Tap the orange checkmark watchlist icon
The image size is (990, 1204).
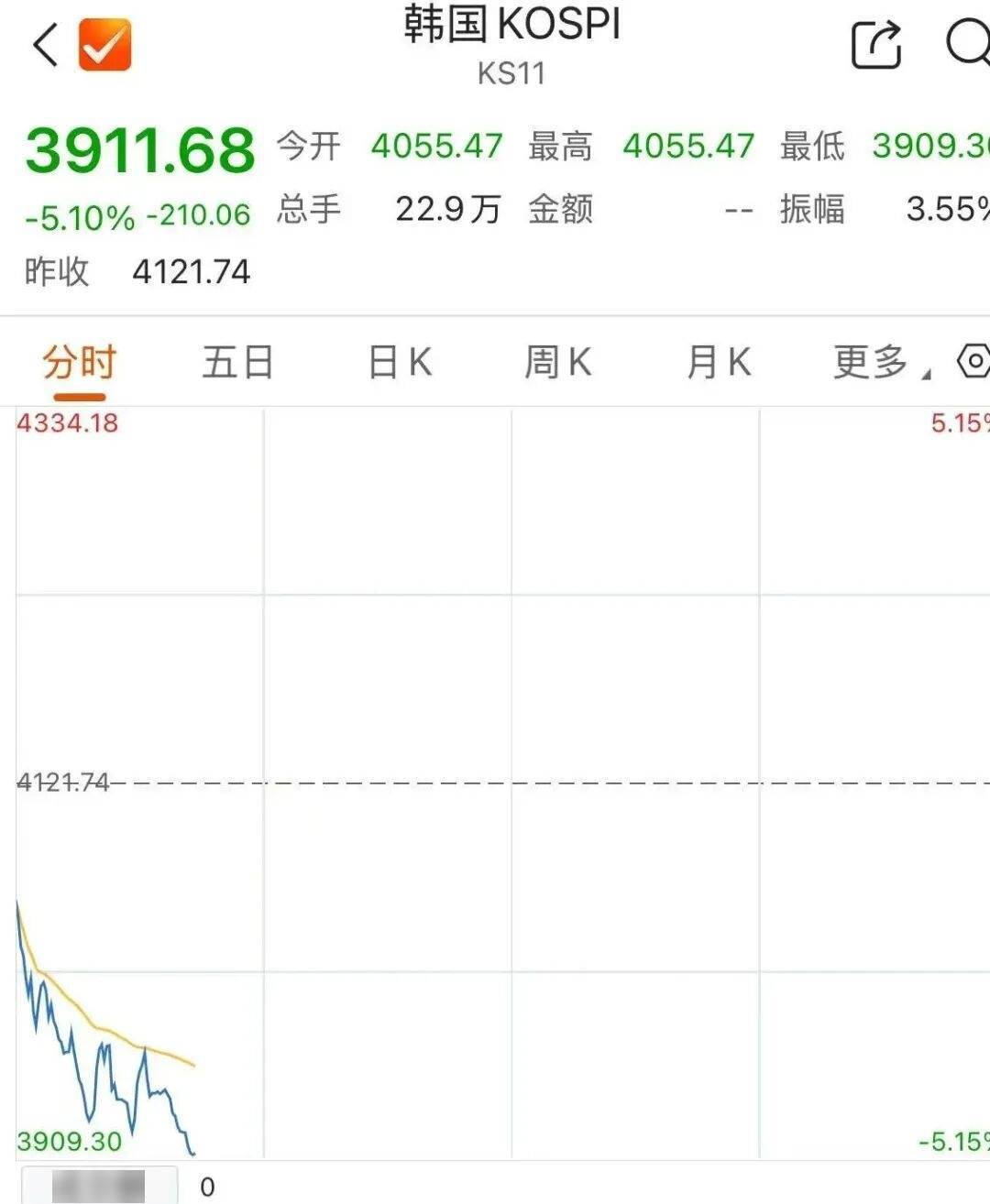point(104,45)
